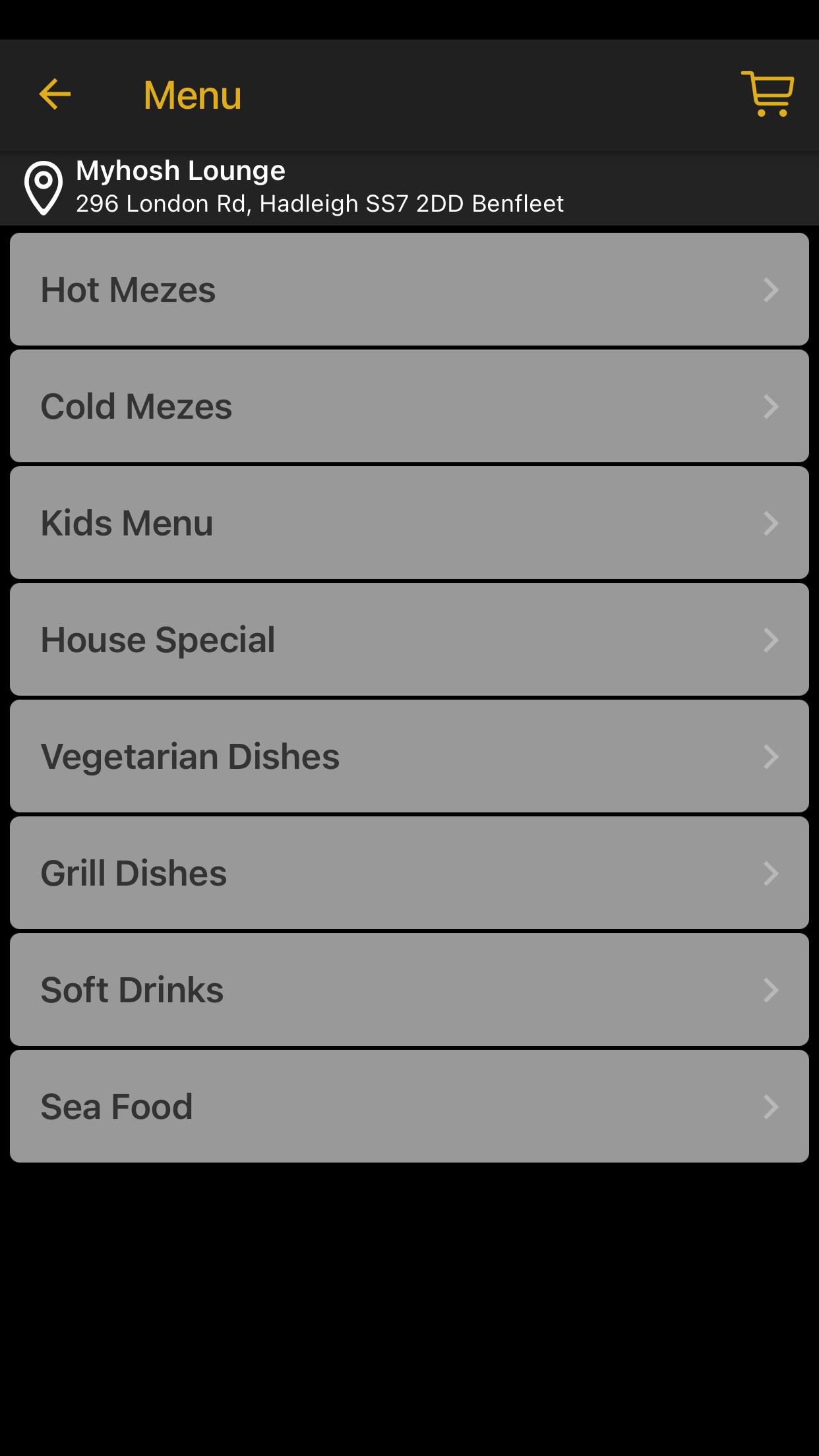Open Vegetarian Dishes
Screen dimensions: 819x1456
pos(409,756)
